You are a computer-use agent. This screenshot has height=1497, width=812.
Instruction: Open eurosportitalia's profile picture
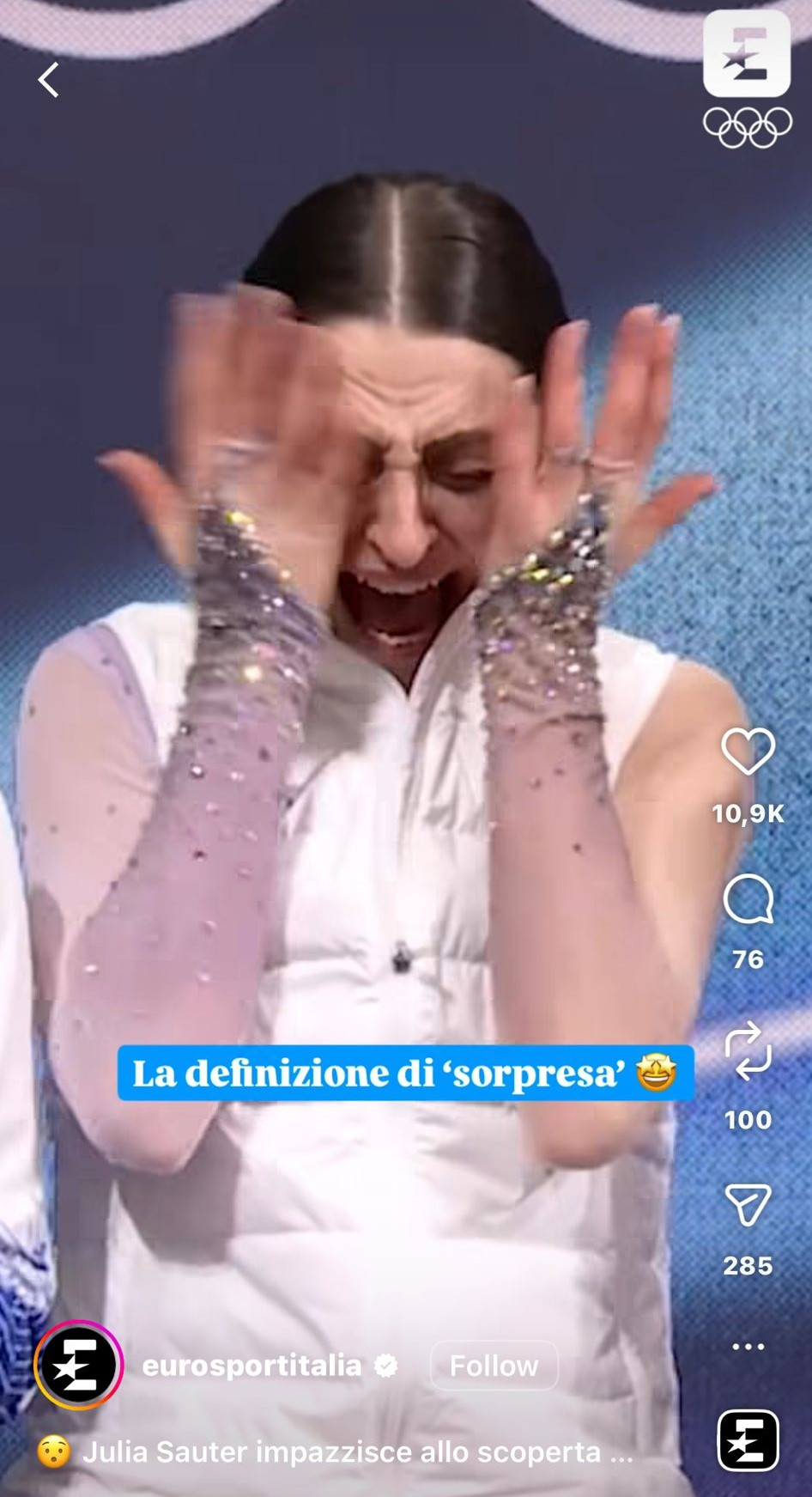(78, 1365)
